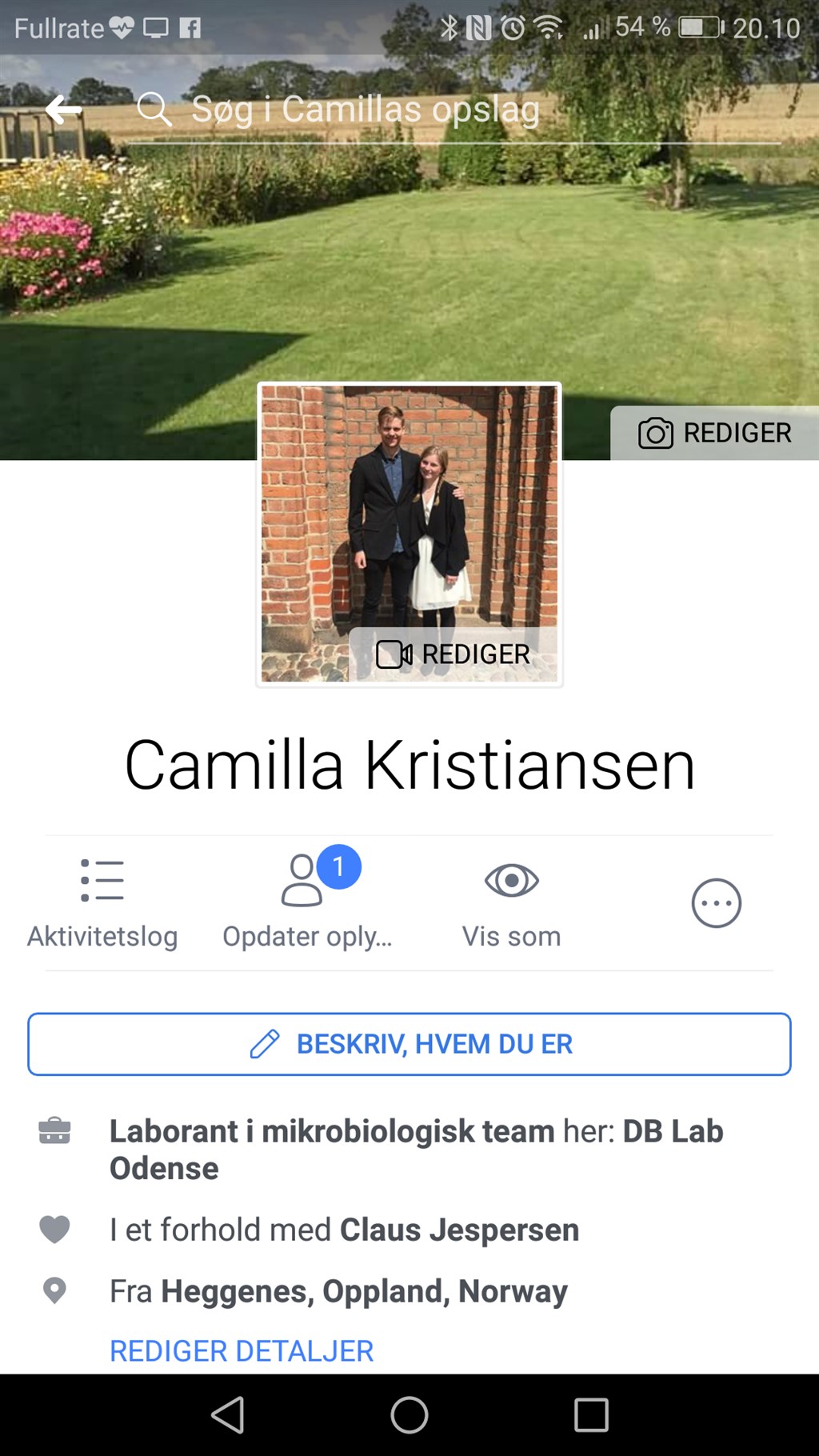Edit the cover photo with REDIGER
The width and height of the screenshot is (819, 1456).
point(714,433)
